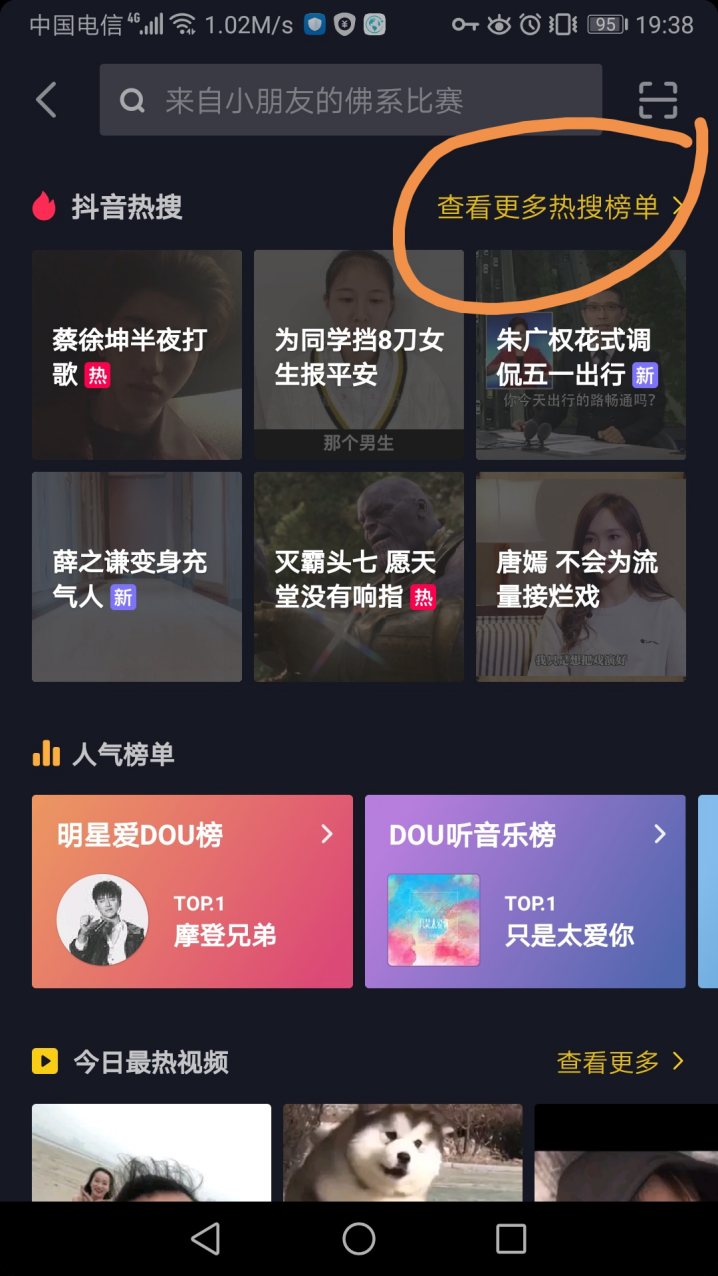The height and width of the screenshot is (1276, 718).
Task: Open hot search 为同学挡8刀女生报平安
Action: point(358,355)
